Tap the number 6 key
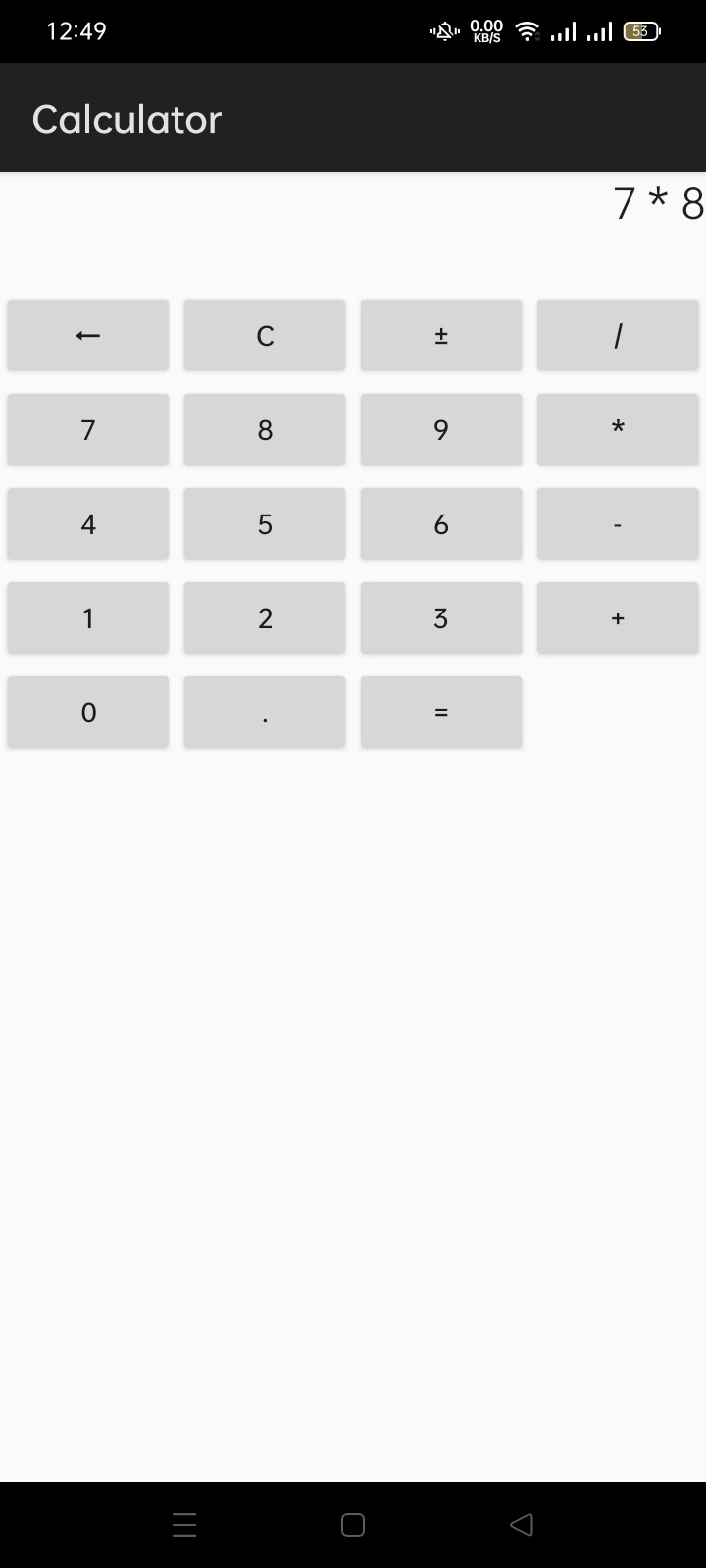Screen dimensions: 706x1568 coord(441,523)
